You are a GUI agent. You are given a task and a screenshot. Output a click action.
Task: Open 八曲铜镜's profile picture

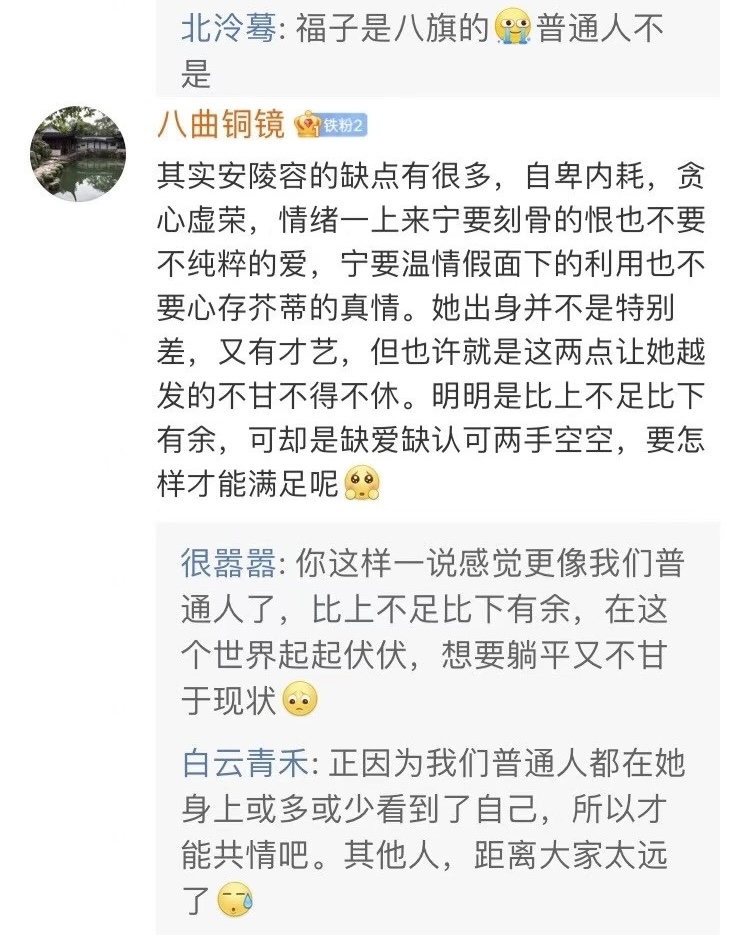80,153
